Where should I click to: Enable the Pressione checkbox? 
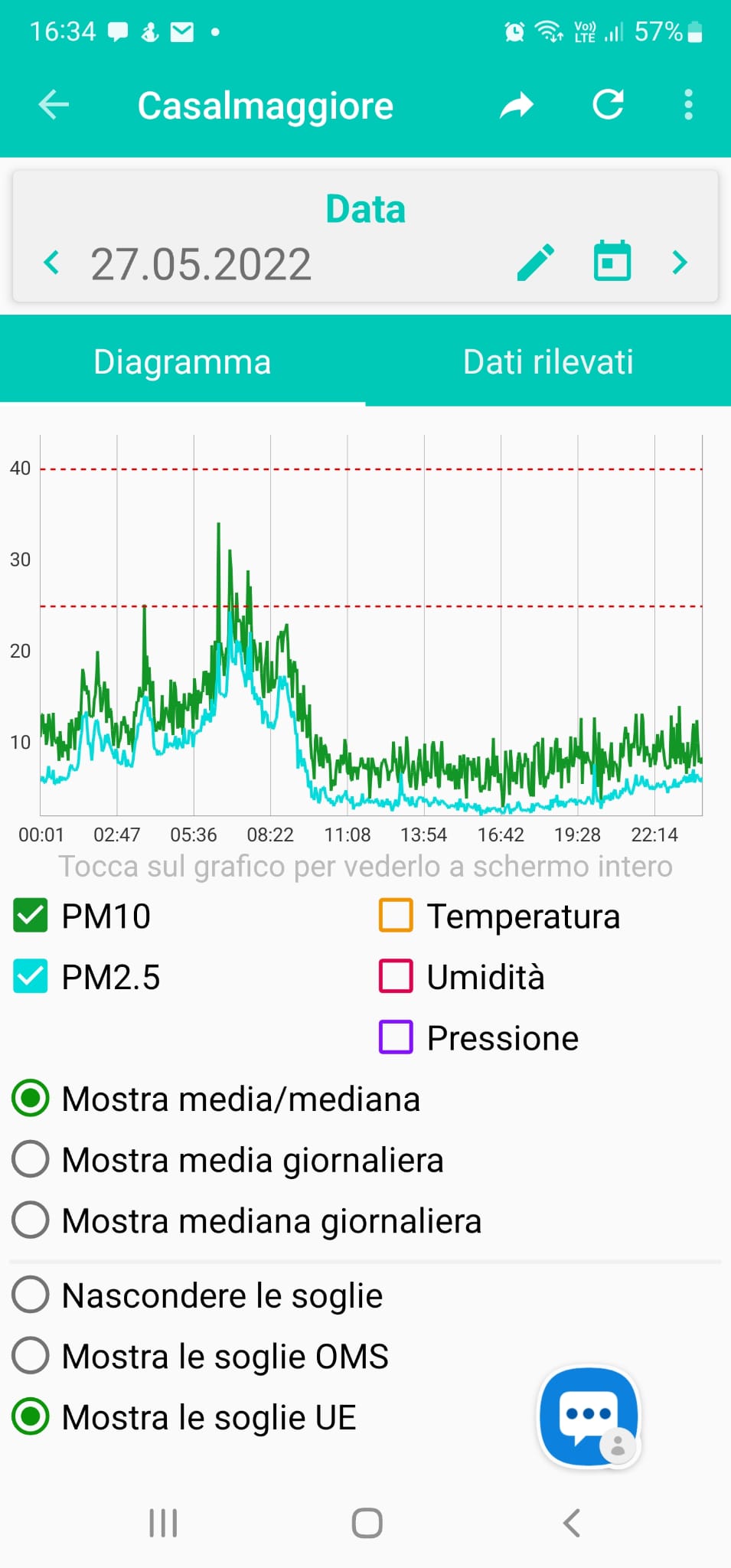(396, 1037)
